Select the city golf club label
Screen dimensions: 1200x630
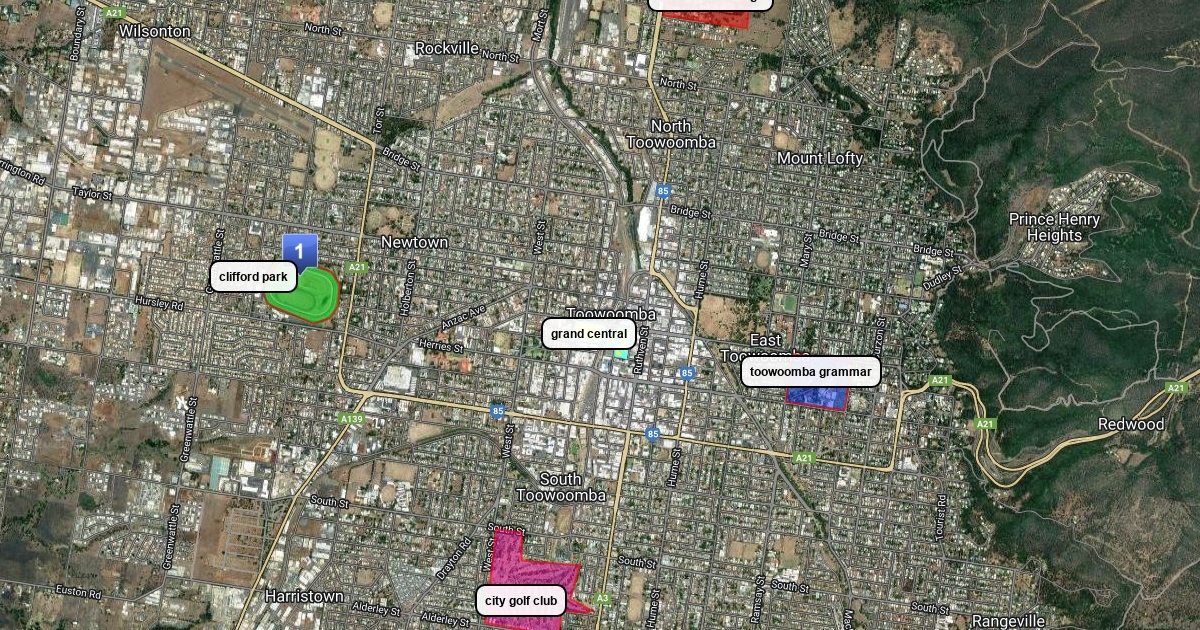[521, 601]
